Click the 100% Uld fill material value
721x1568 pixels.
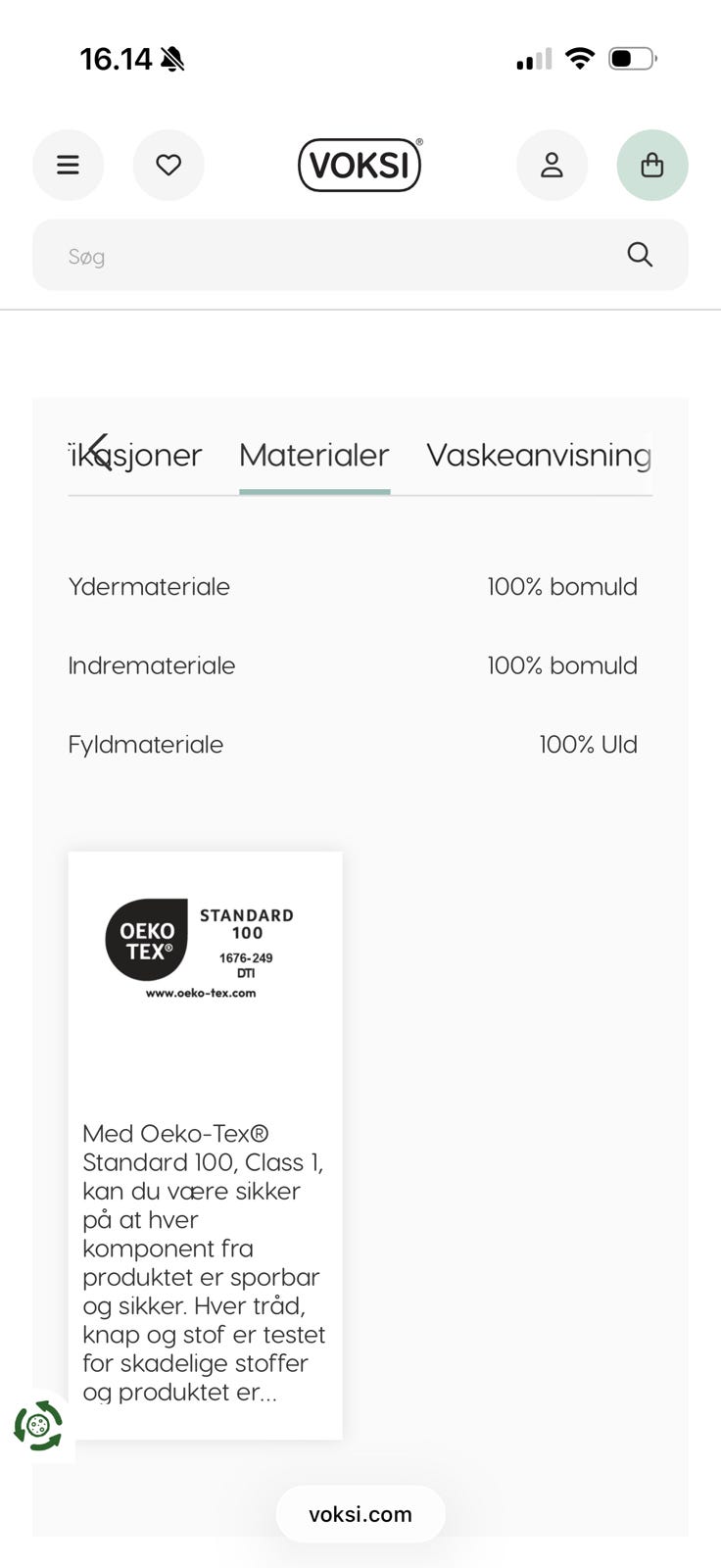coord(588,744)
